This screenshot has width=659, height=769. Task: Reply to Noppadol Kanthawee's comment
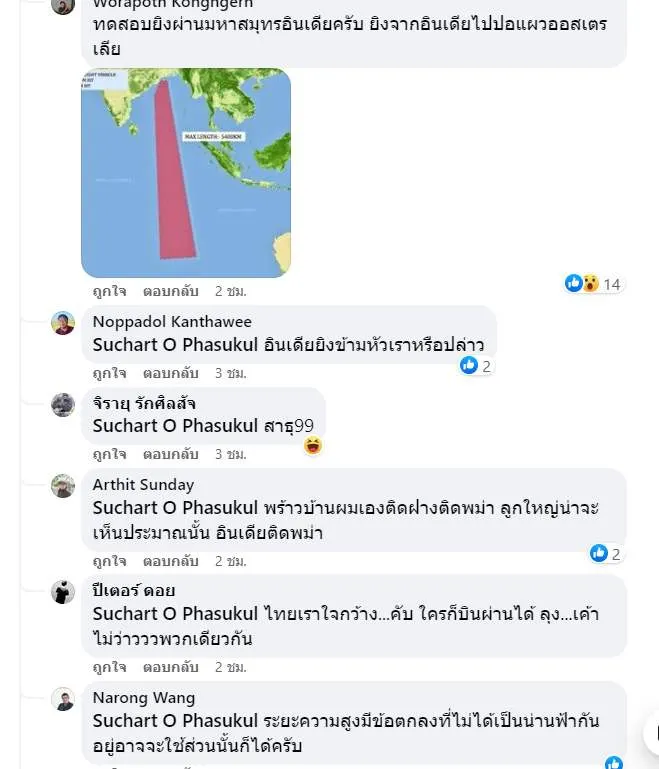(170, 373)
